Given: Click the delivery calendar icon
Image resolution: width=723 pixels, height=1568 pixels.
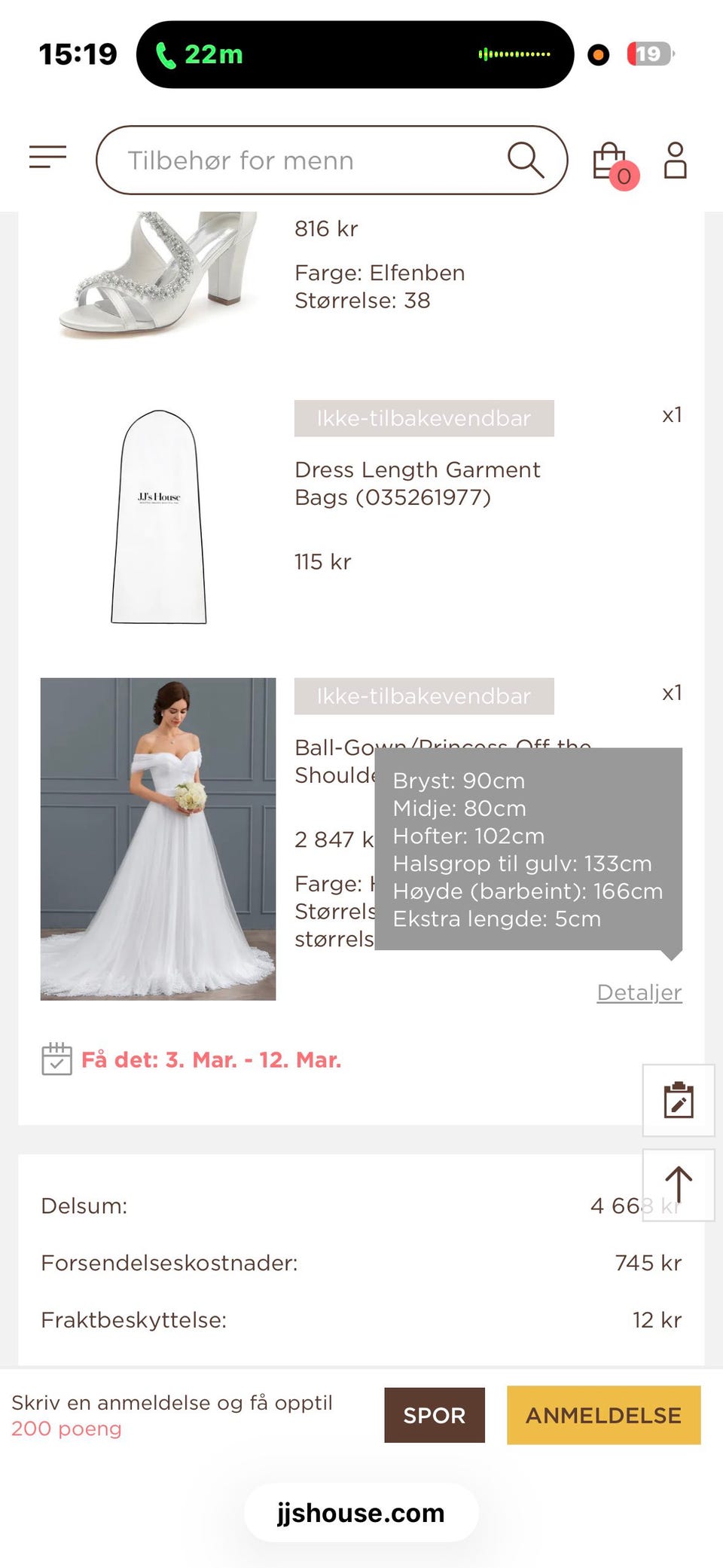Looking at the screenshot, I should click(x=56, y=1059).
